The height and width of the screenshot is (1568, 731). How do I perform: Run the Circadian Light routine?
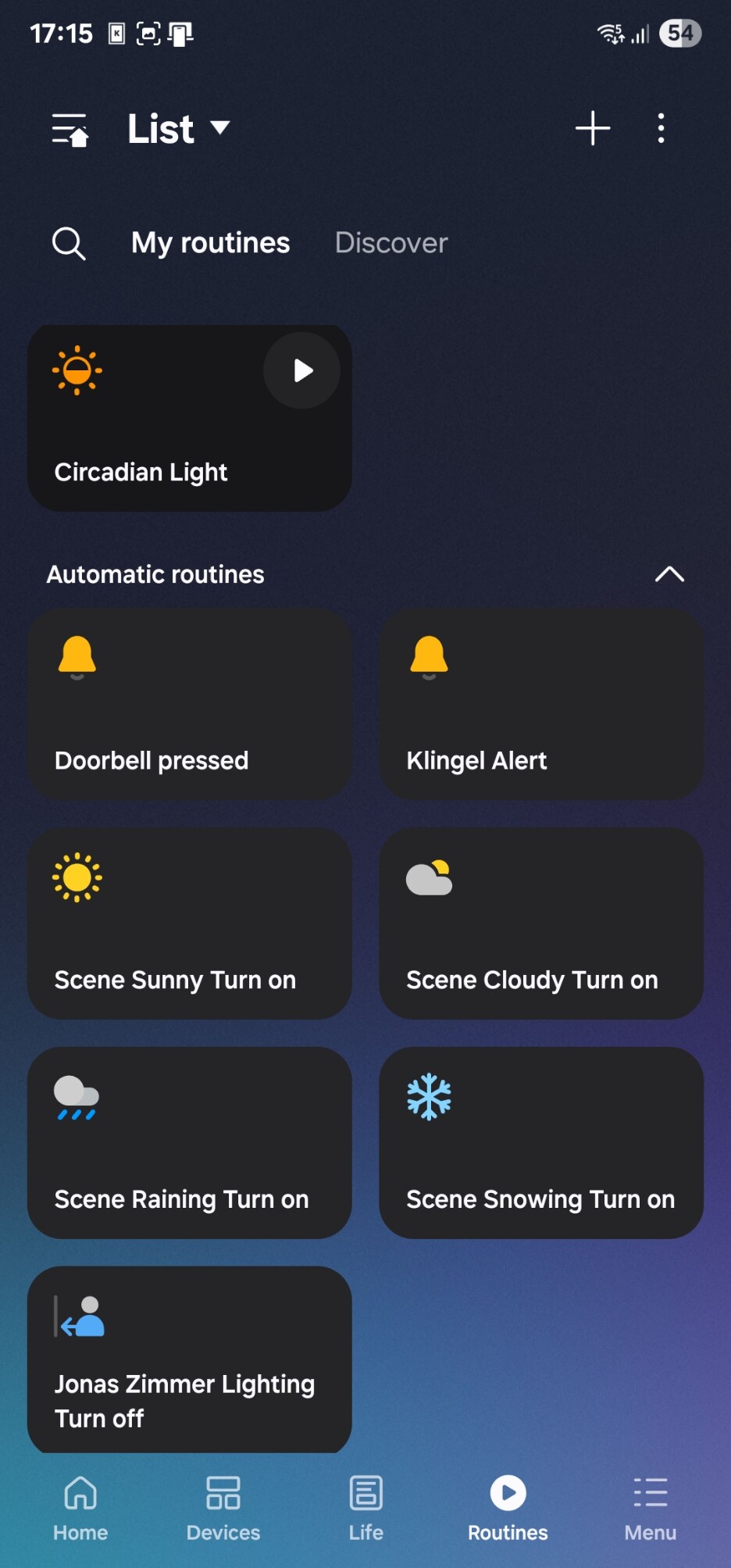(301, 370)
